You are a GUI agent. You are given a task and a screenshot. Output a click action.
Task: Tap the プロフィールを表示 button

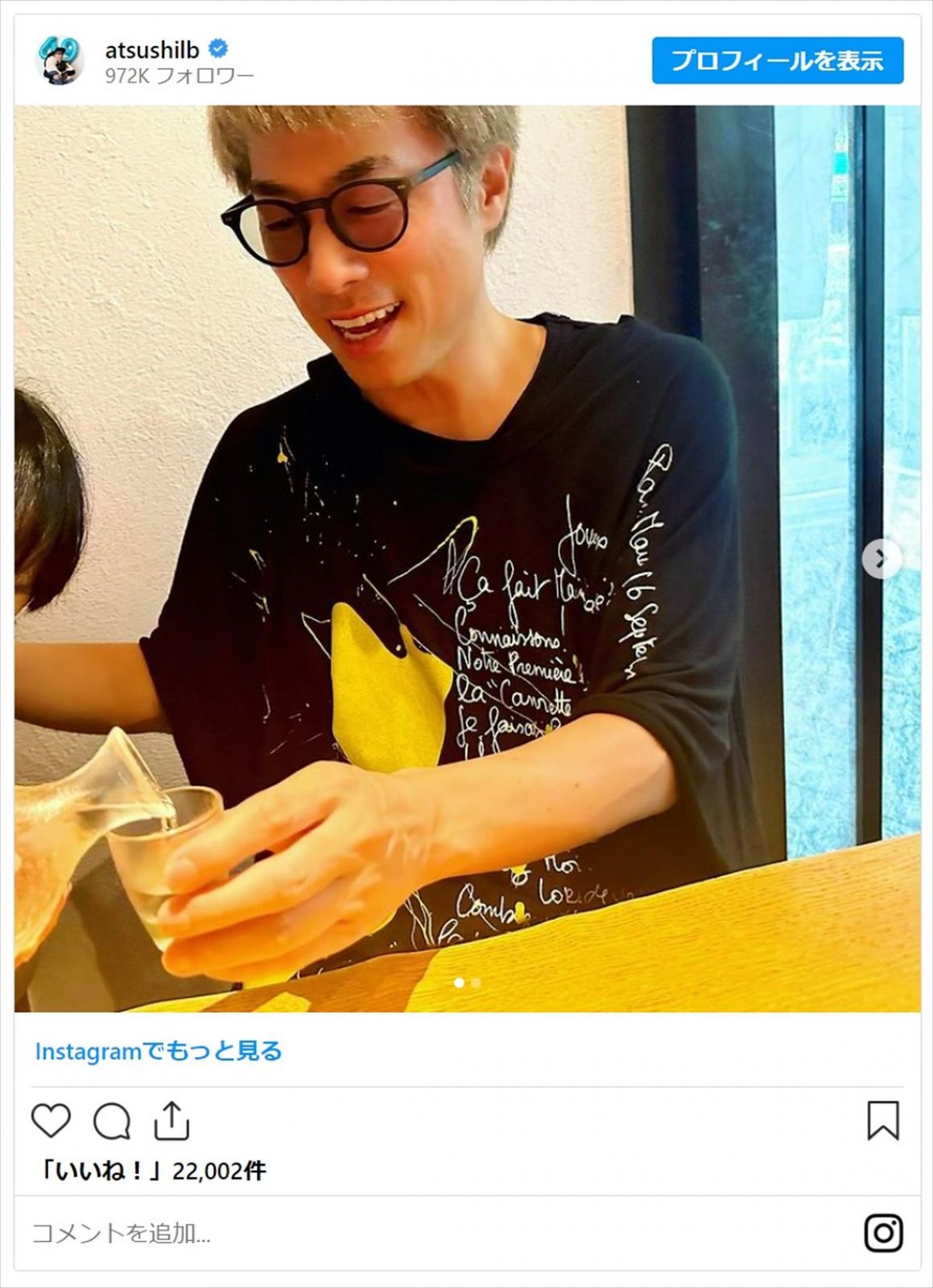tap(777, 61)
